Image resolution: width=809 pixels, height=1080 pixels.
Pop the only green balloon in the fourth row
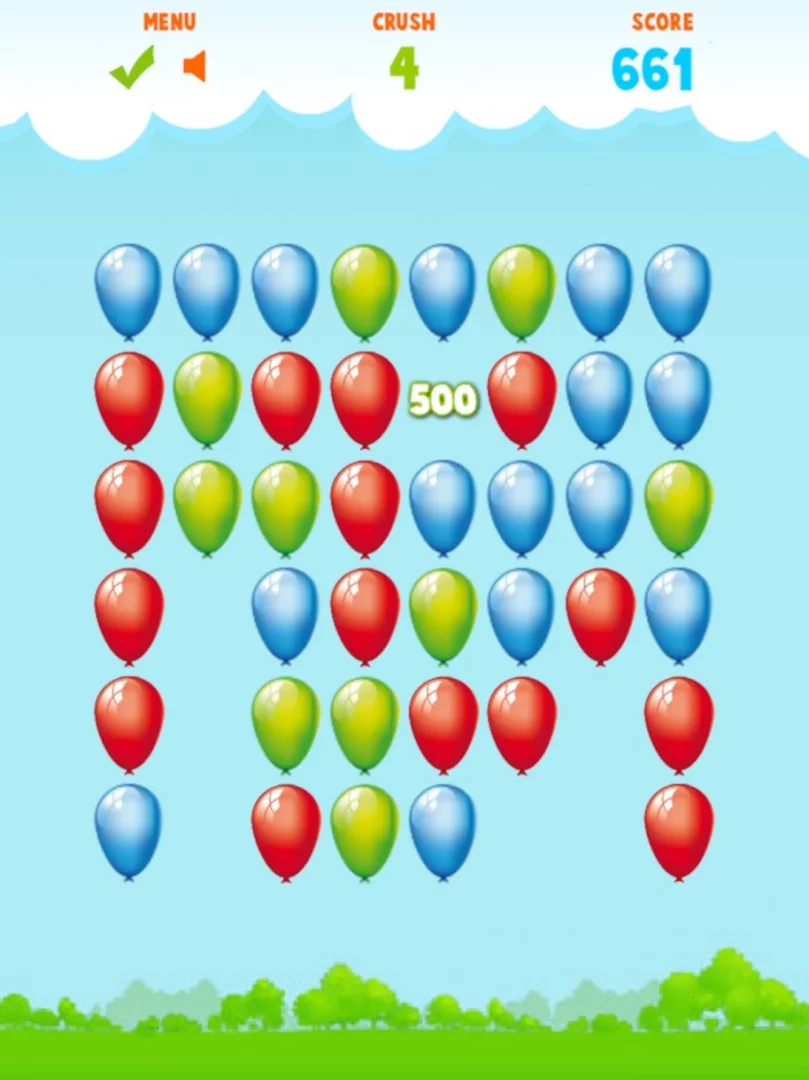tap(443, 614)
